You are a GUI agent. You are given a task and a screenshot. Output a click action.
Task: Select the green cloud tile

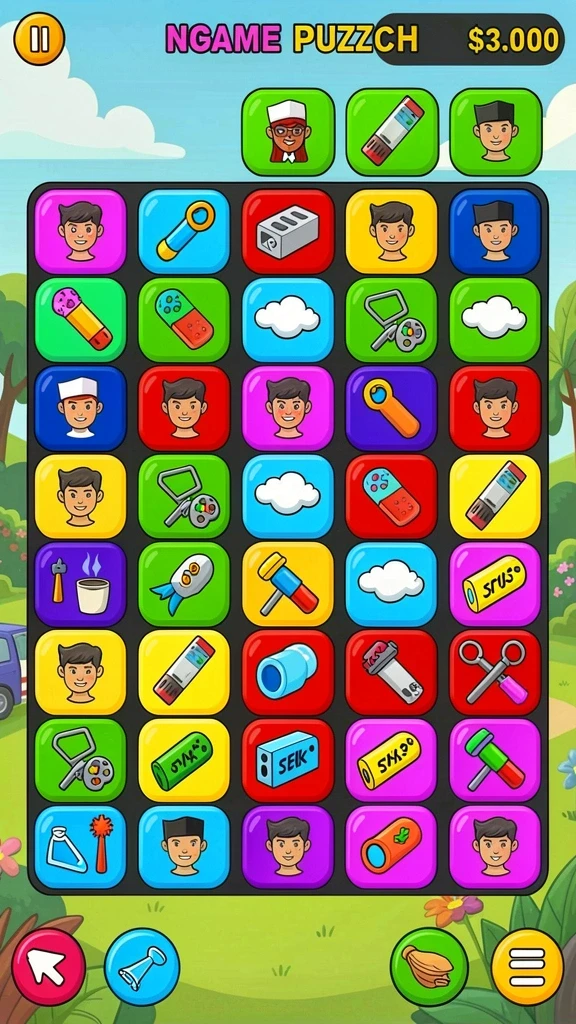point(495,319)
